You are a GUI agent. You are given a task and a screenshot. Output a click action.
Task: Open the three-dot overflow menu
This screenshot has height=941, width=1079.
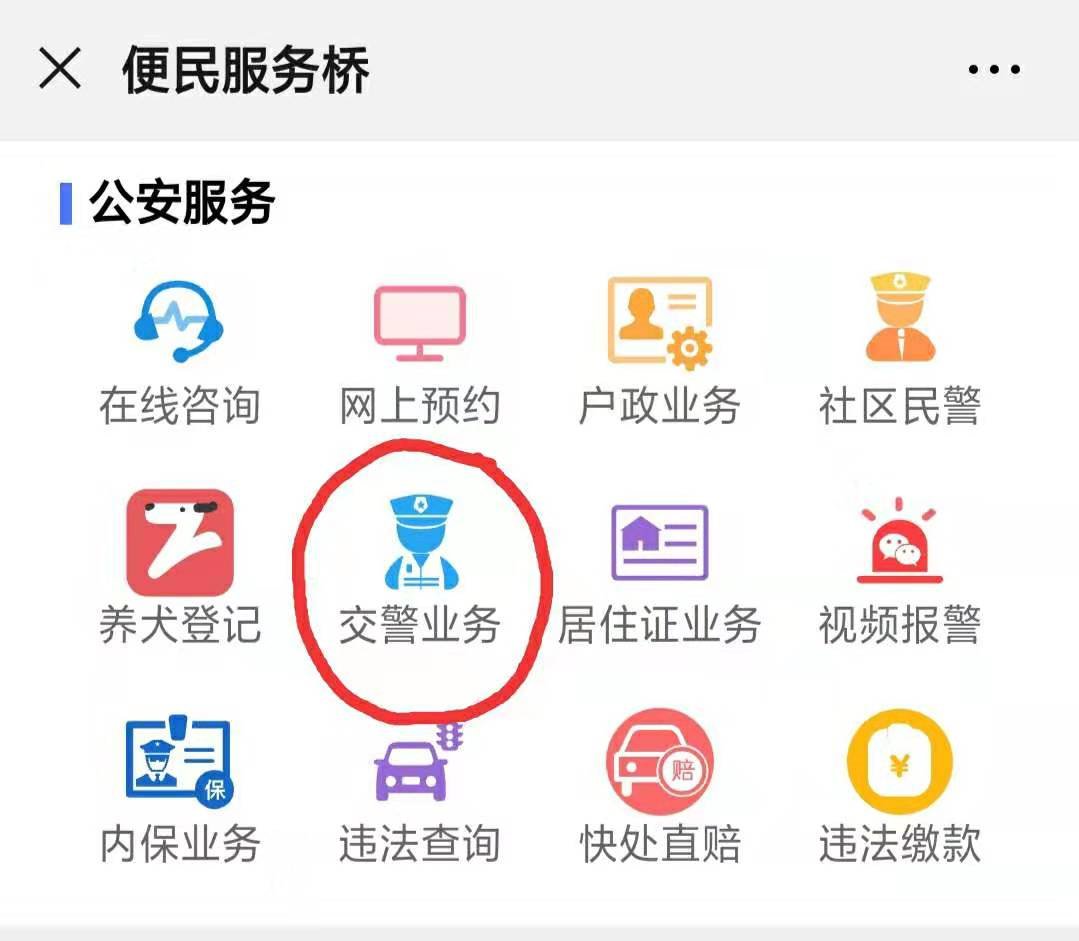coord(994,70)
